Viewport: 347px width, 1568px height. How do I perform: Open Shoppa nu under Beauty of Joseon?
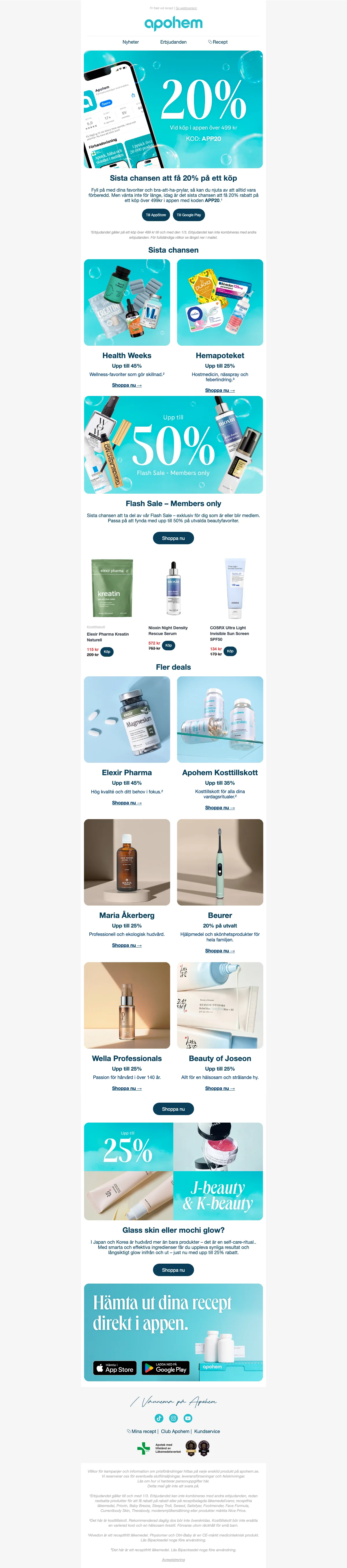tap(220, 1088)
